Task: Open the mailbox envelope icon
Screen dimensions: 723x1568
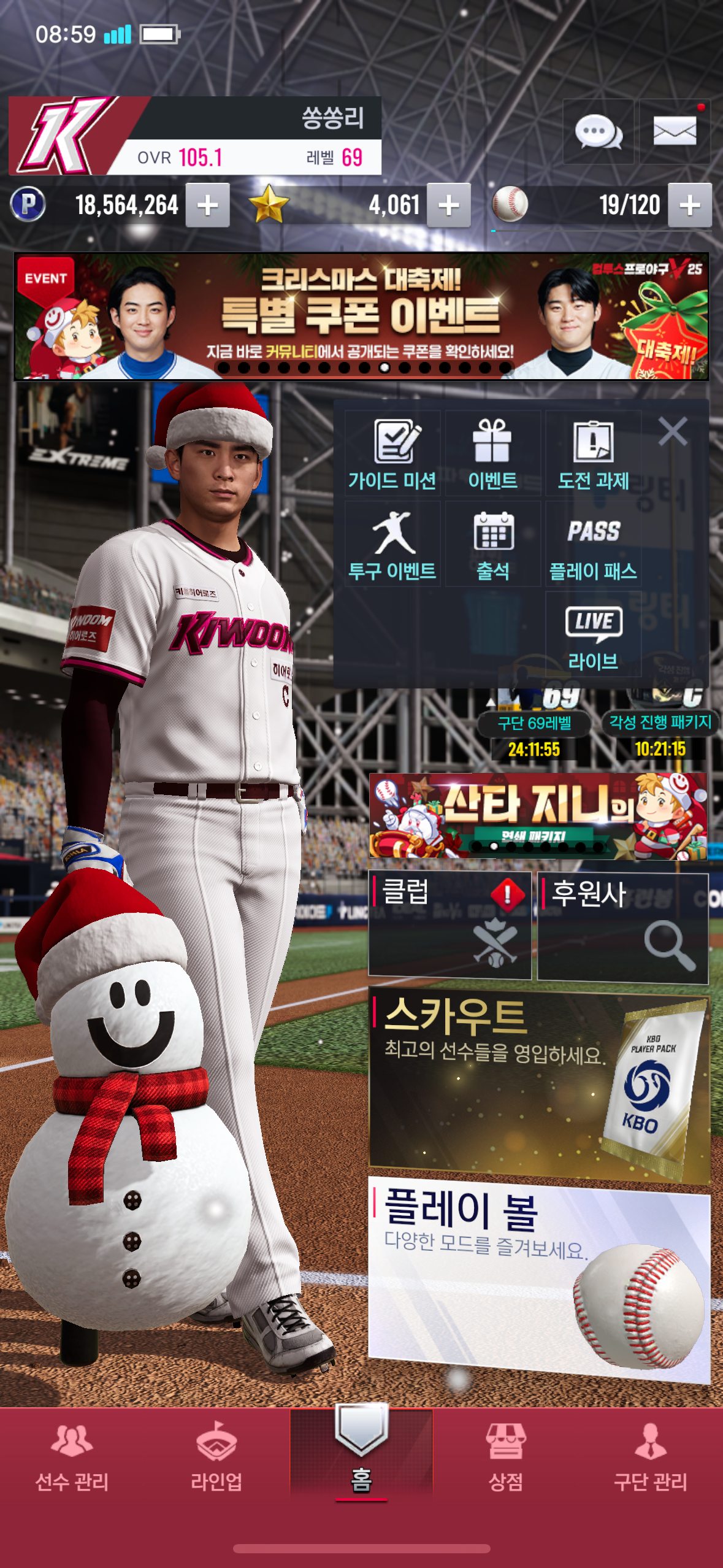Action: click(674, 131)
